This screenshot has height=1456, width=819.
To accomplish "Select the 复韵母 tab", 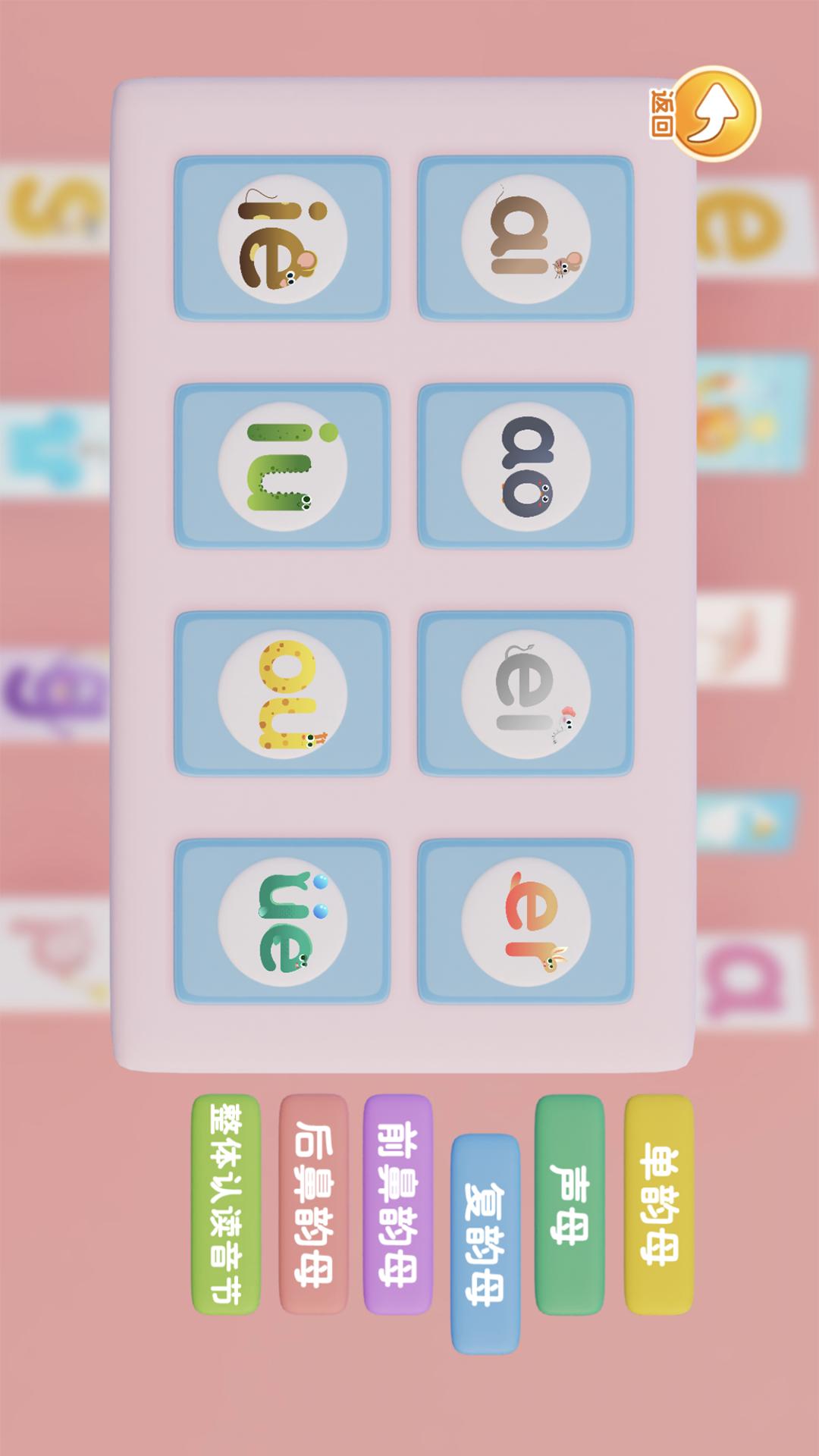I will pos(485,1244).
